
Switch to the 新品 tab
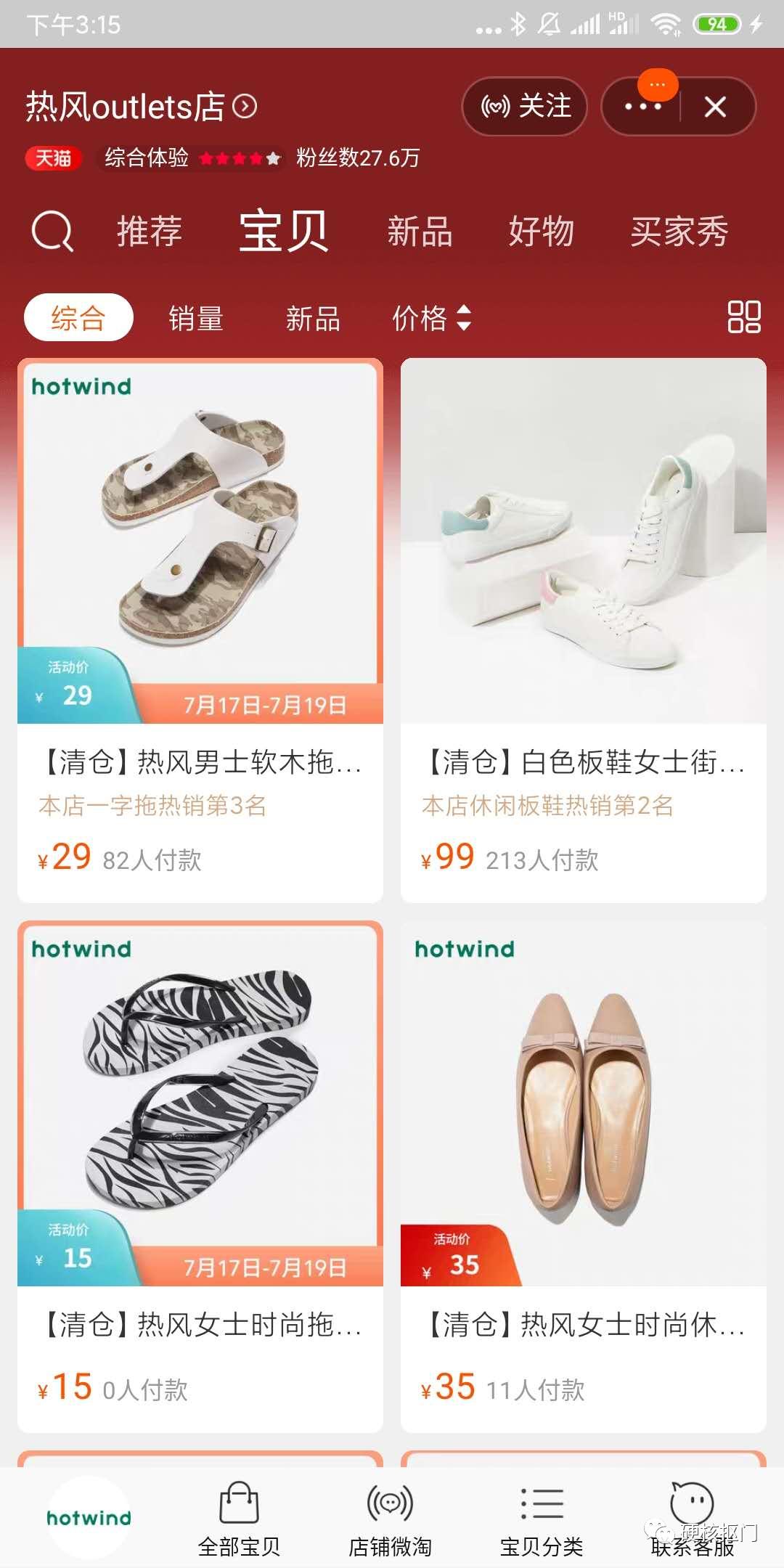421,232
